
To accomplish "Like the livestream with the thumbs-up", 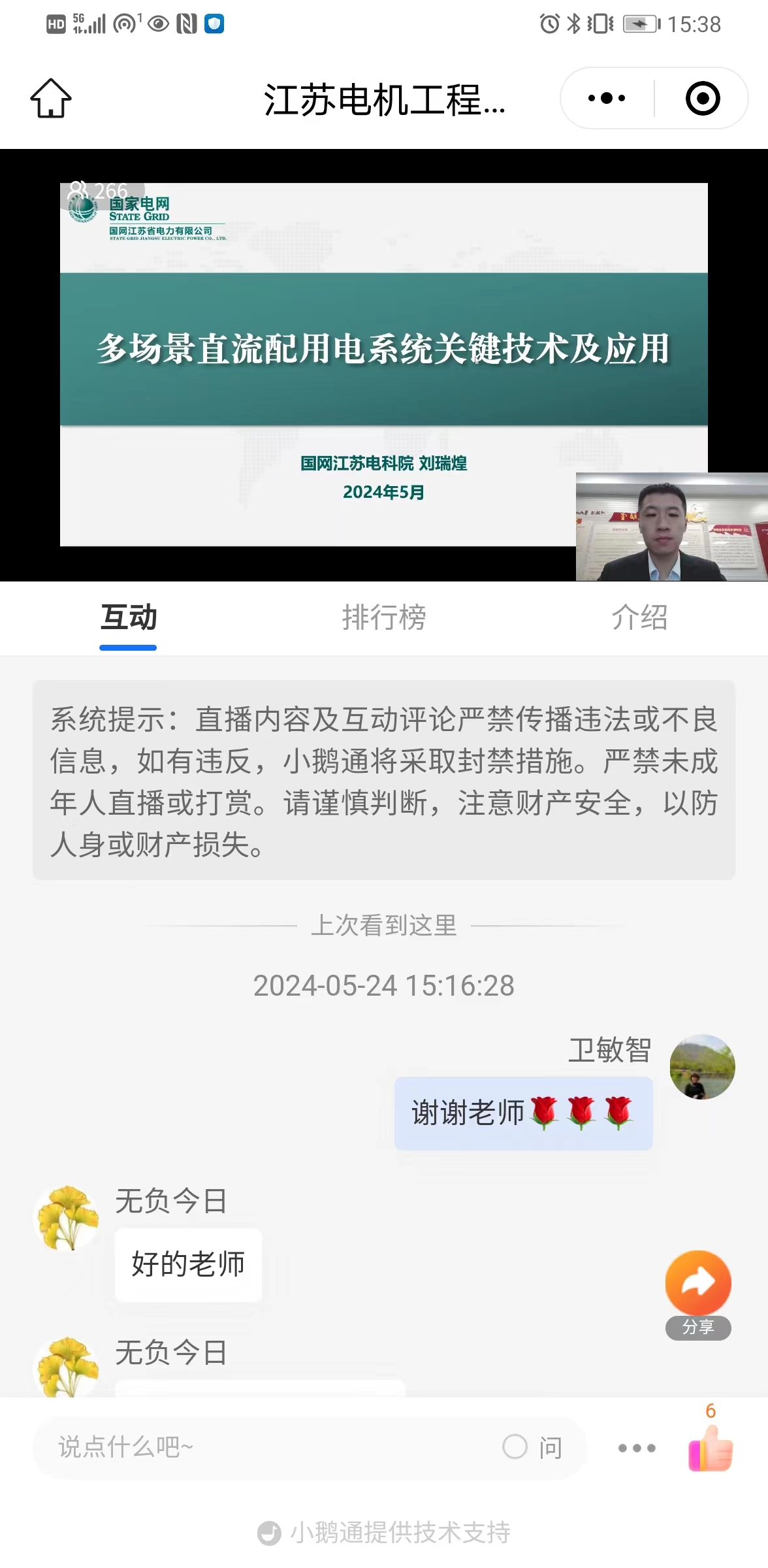I will 711,1448.
